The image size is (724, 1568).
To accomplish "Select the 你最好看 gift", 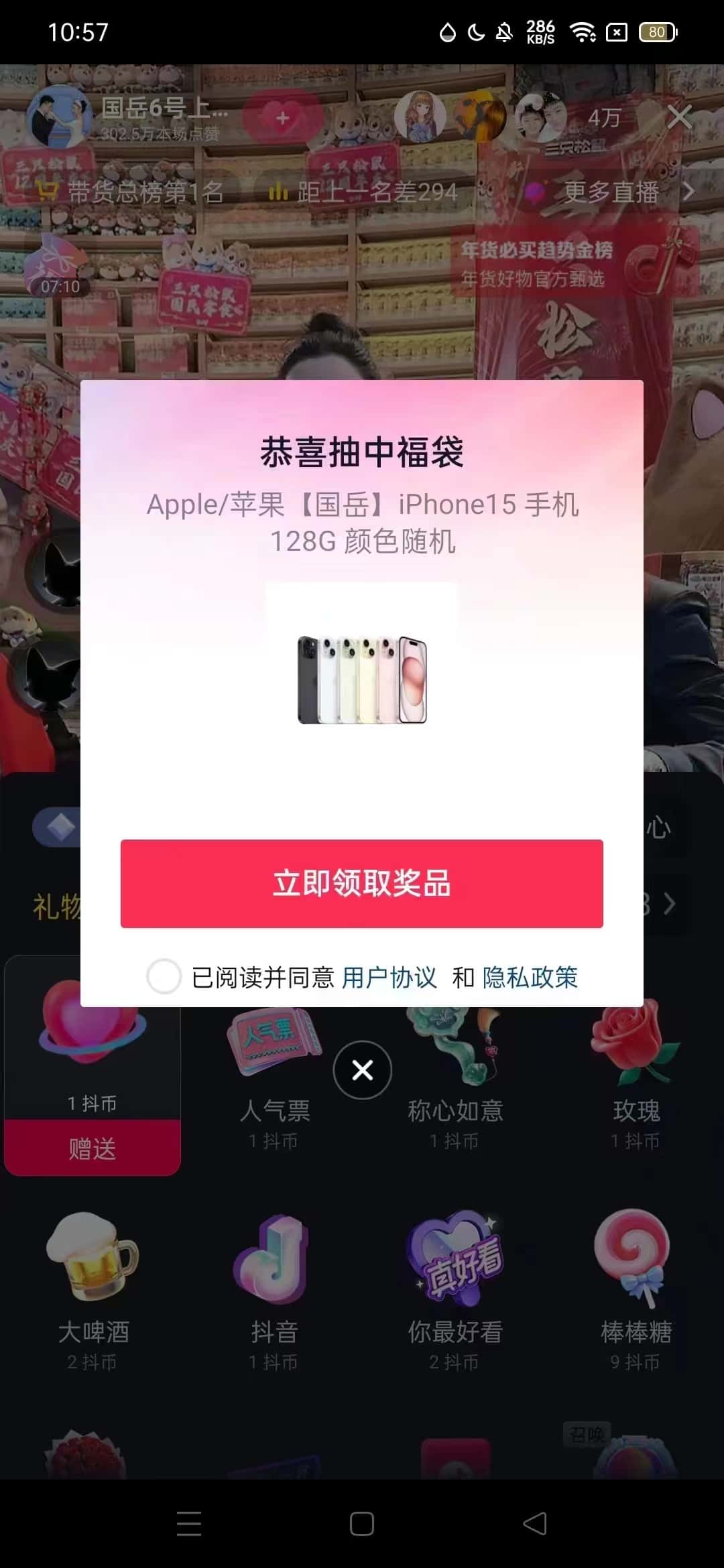I will (455, 1287).
